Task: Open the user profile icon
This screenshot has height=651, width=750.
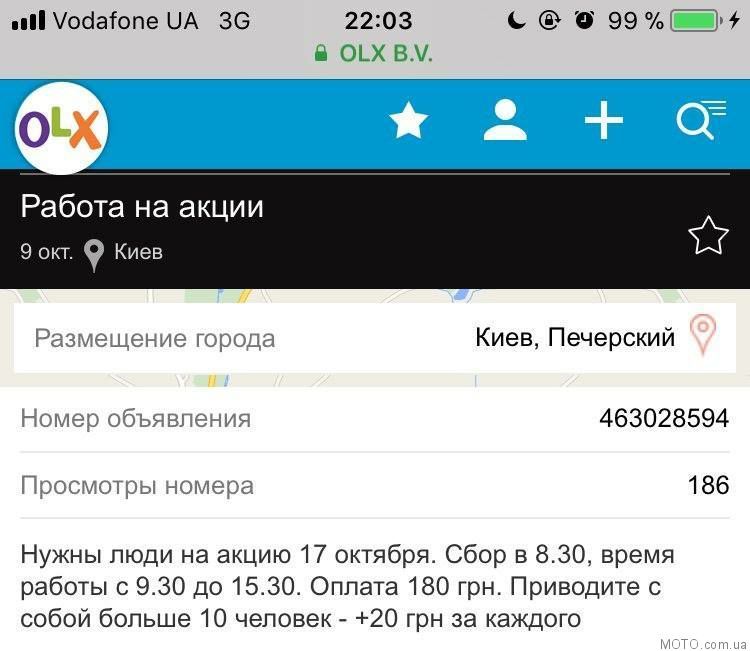Action: 505,120
